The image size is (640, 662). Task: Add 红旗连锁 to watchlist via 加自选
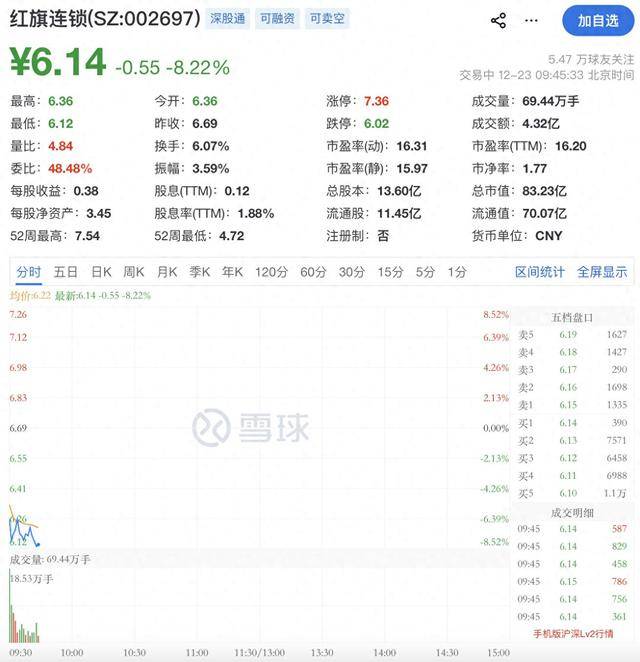tap(599, 20)
